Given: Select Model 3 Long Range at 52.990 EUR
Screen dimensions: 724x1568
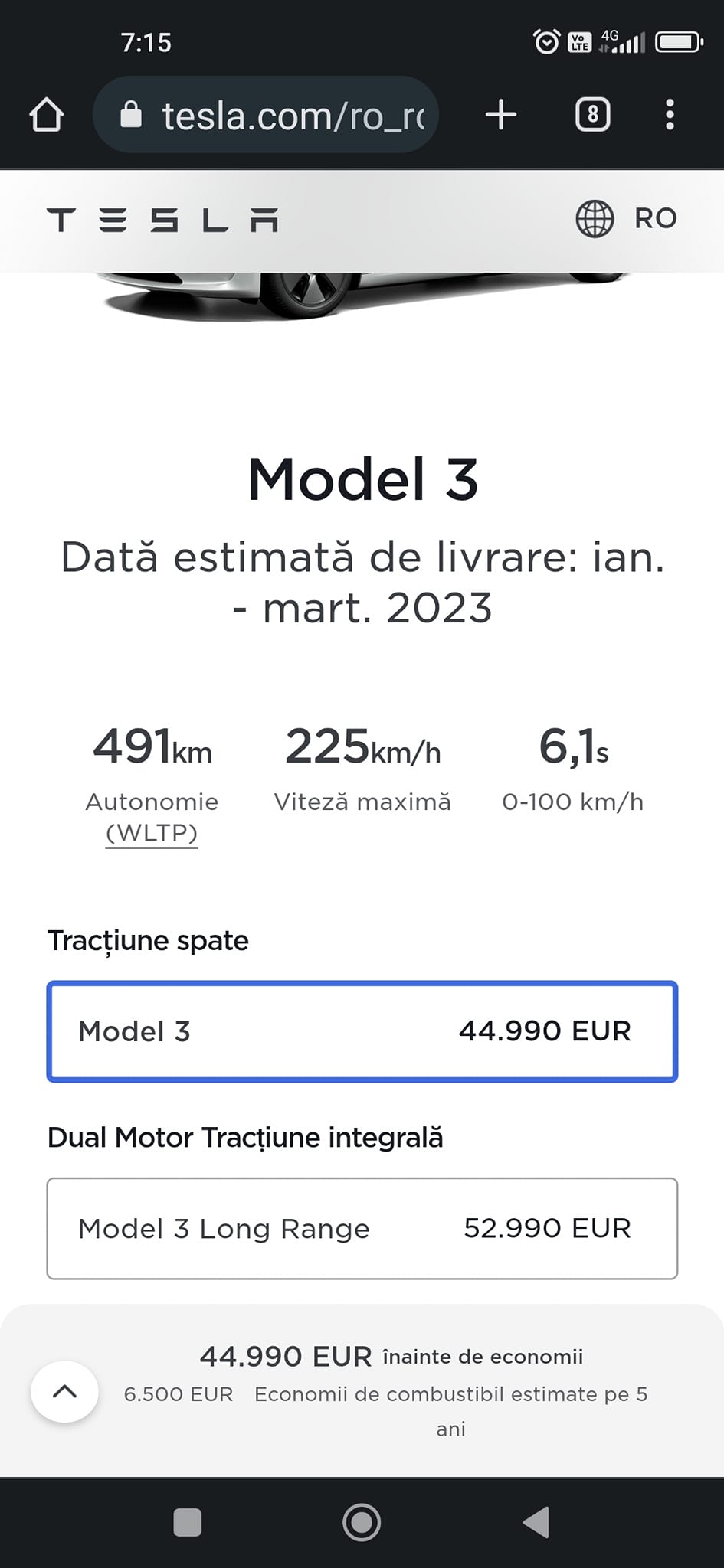Looking at the screenshot, I should pyautogui.click(x=362, y=1228).
